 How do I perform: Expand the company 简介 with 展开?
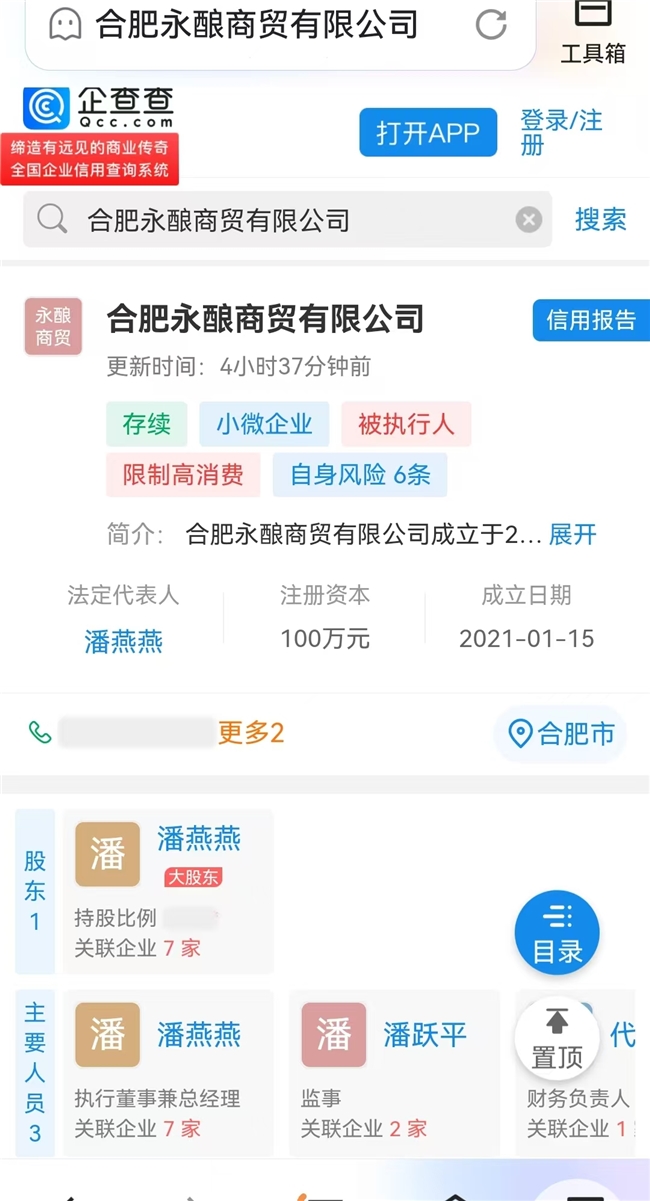573,534
